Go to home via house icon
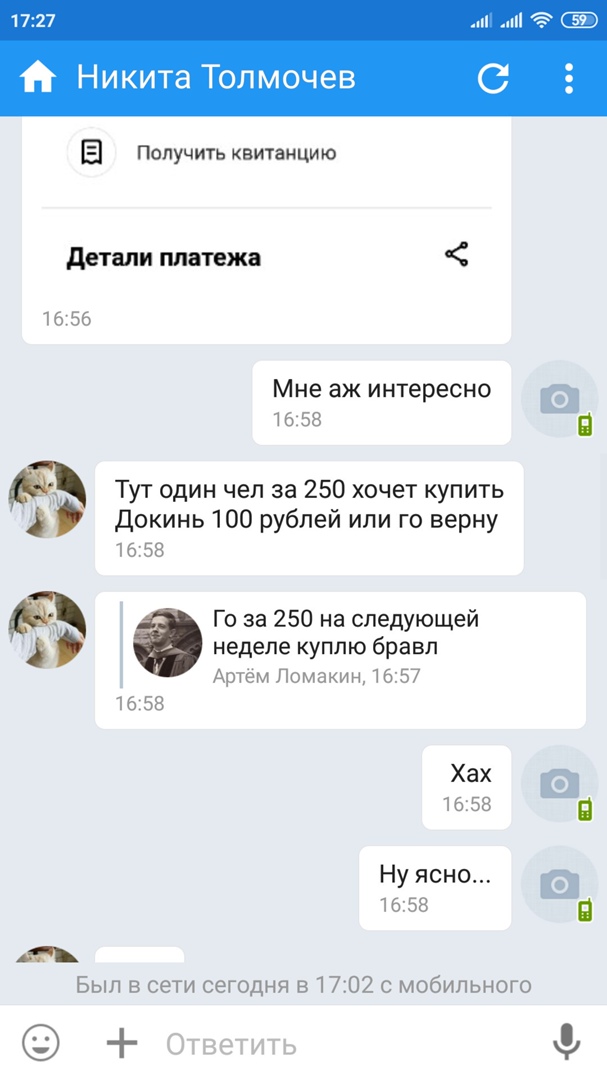The height and width of the screenshot is (1080, 607). coord(38,78)
